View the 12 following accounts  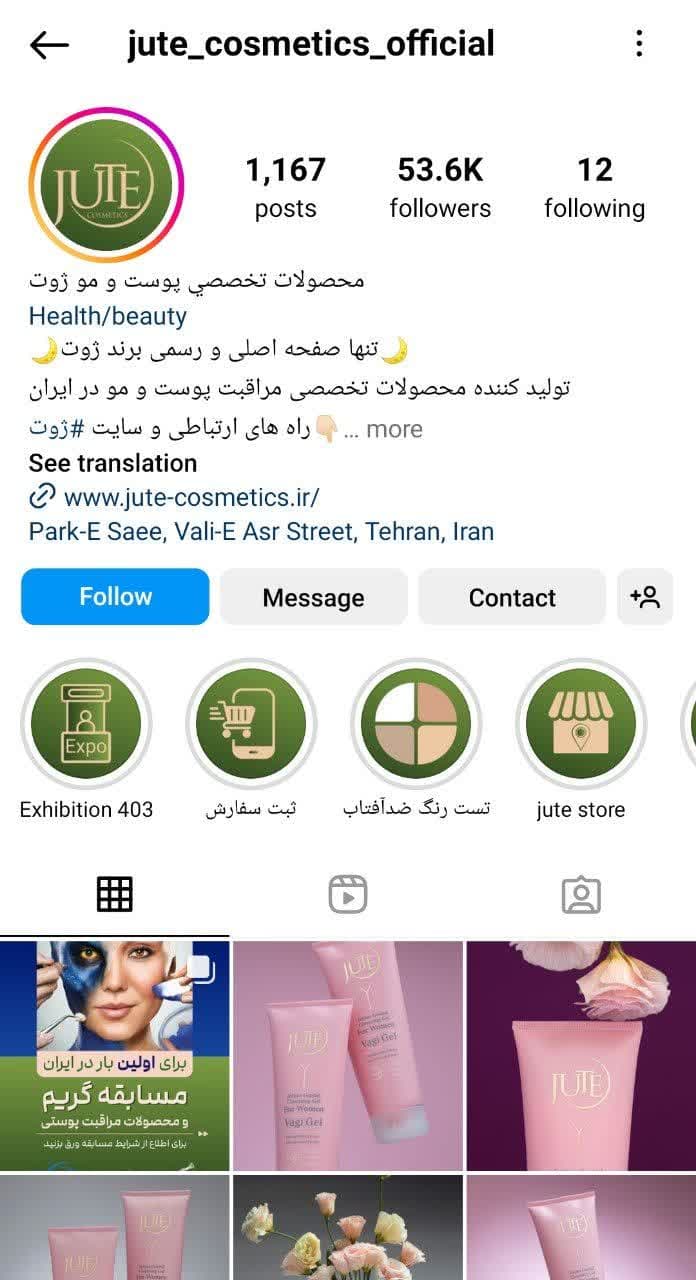pos(594,187)
